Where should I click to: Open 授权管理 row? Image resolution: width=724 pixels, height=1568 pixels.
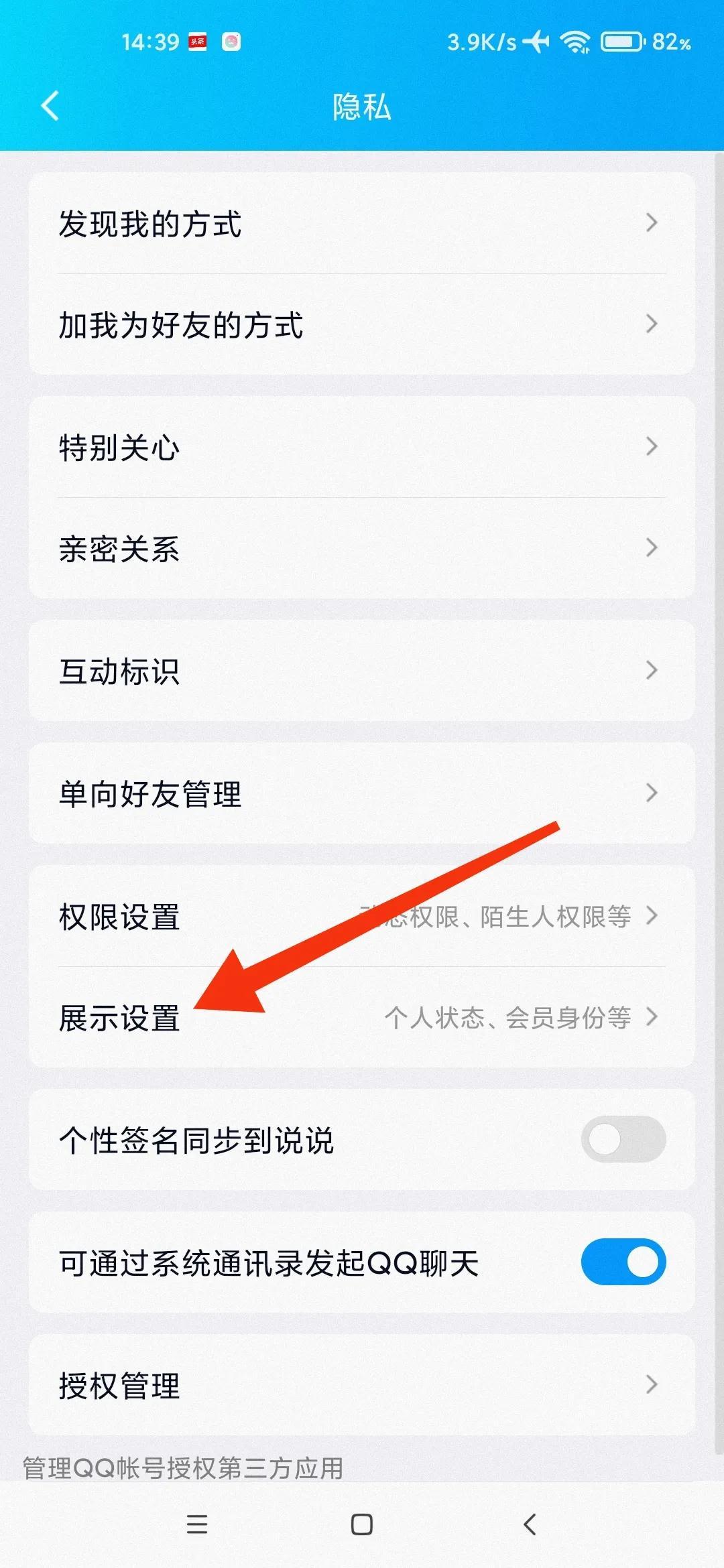coord(361,1384)
